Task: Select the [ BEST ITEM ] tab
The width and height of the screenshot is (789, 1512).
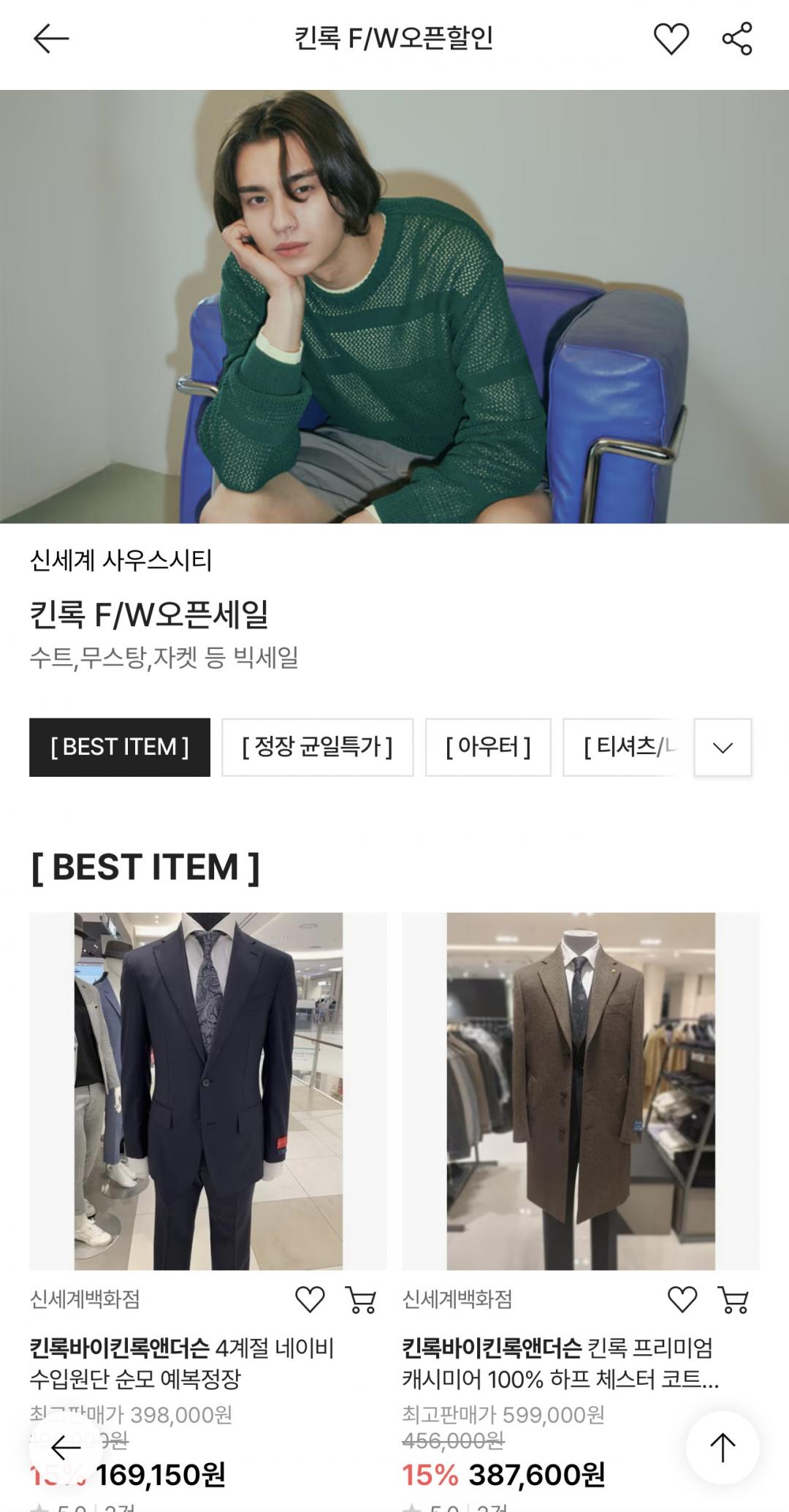Action: coord(120,747)
